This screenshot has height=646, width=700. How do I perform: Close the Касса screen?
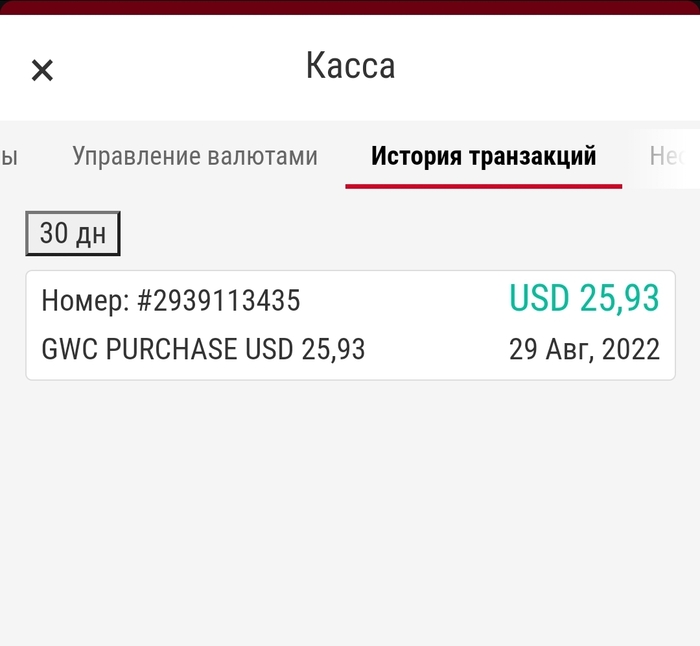pos(42,70)
